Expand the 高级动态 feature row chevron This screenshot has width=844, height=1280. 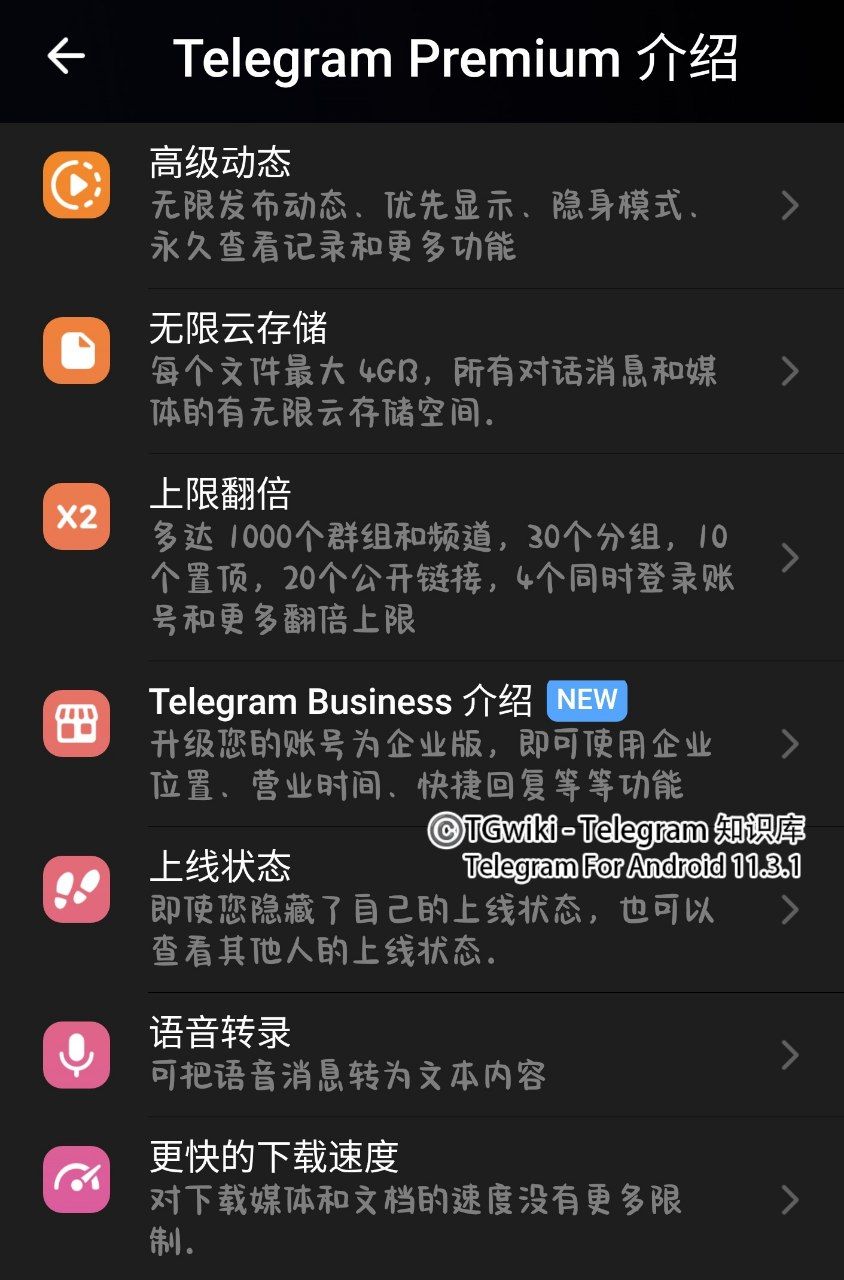[791, 205]
